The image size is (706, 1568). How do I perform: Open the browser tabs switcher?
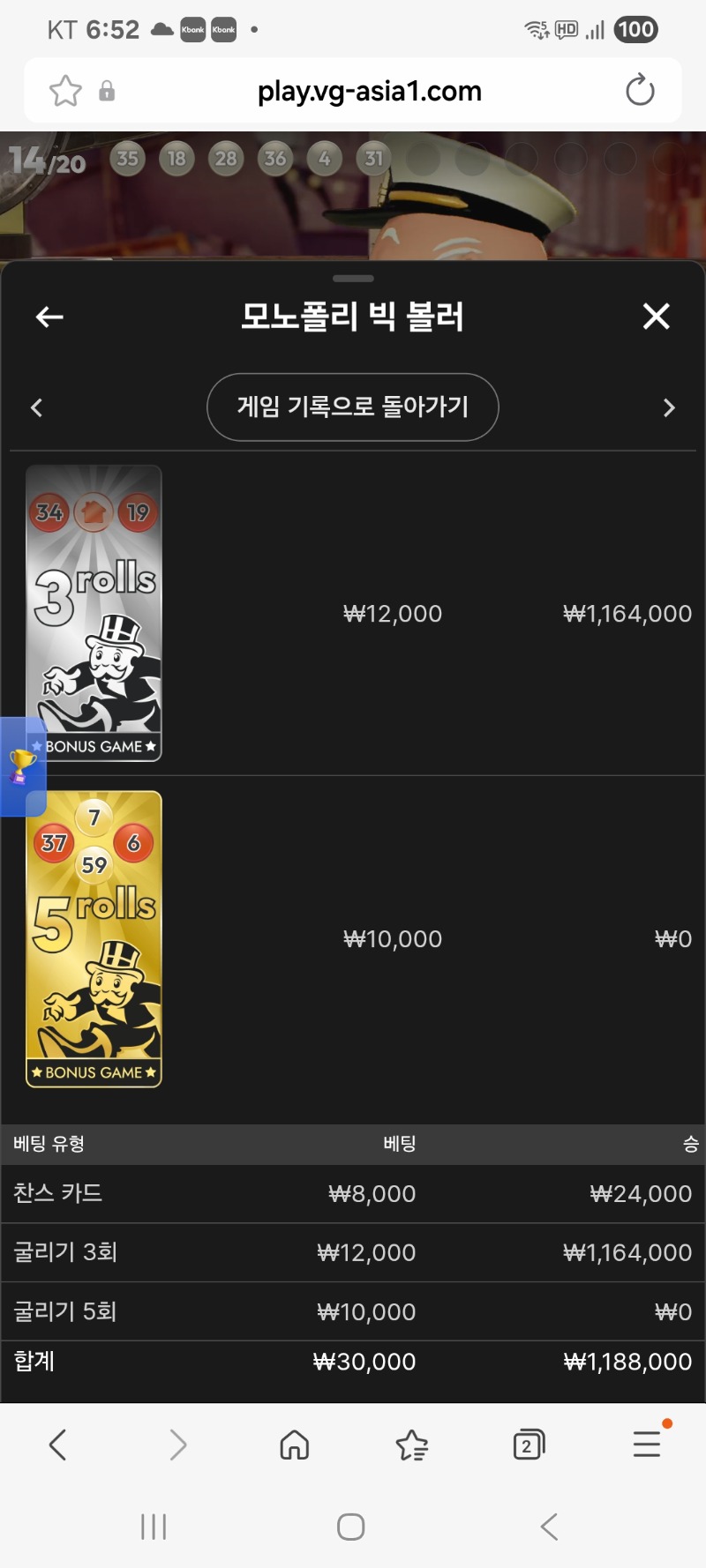pos(528,1445)
